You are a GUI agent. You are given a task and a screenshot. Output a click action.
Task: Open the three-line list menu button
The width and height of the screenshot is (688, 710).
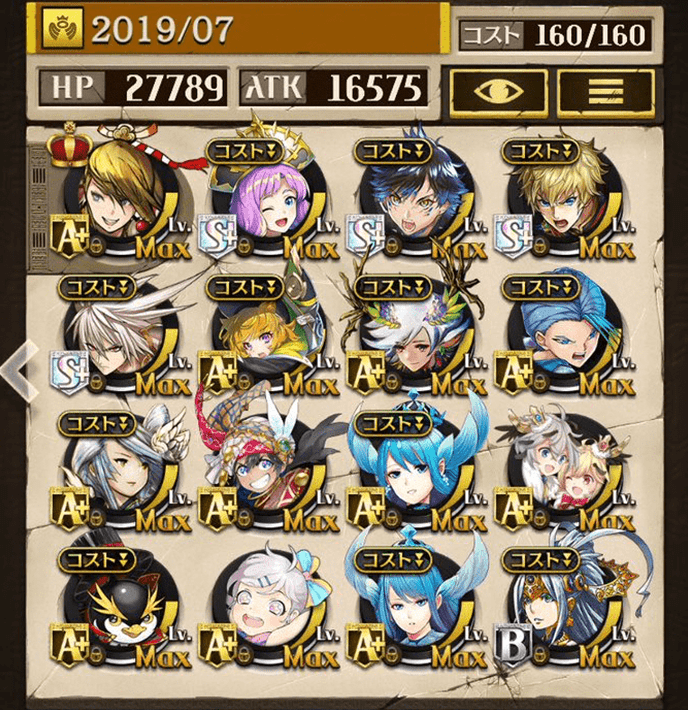click(606, 90)
